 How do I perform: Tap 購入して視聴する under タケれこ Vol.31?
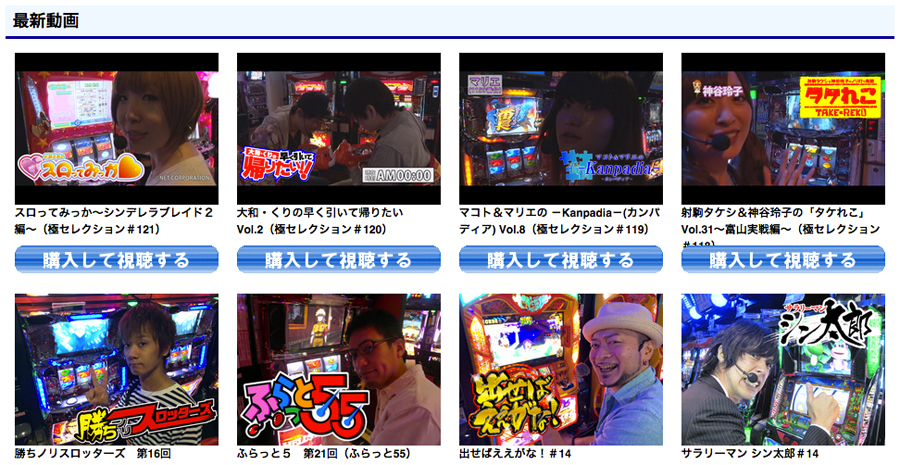[783, 260]
